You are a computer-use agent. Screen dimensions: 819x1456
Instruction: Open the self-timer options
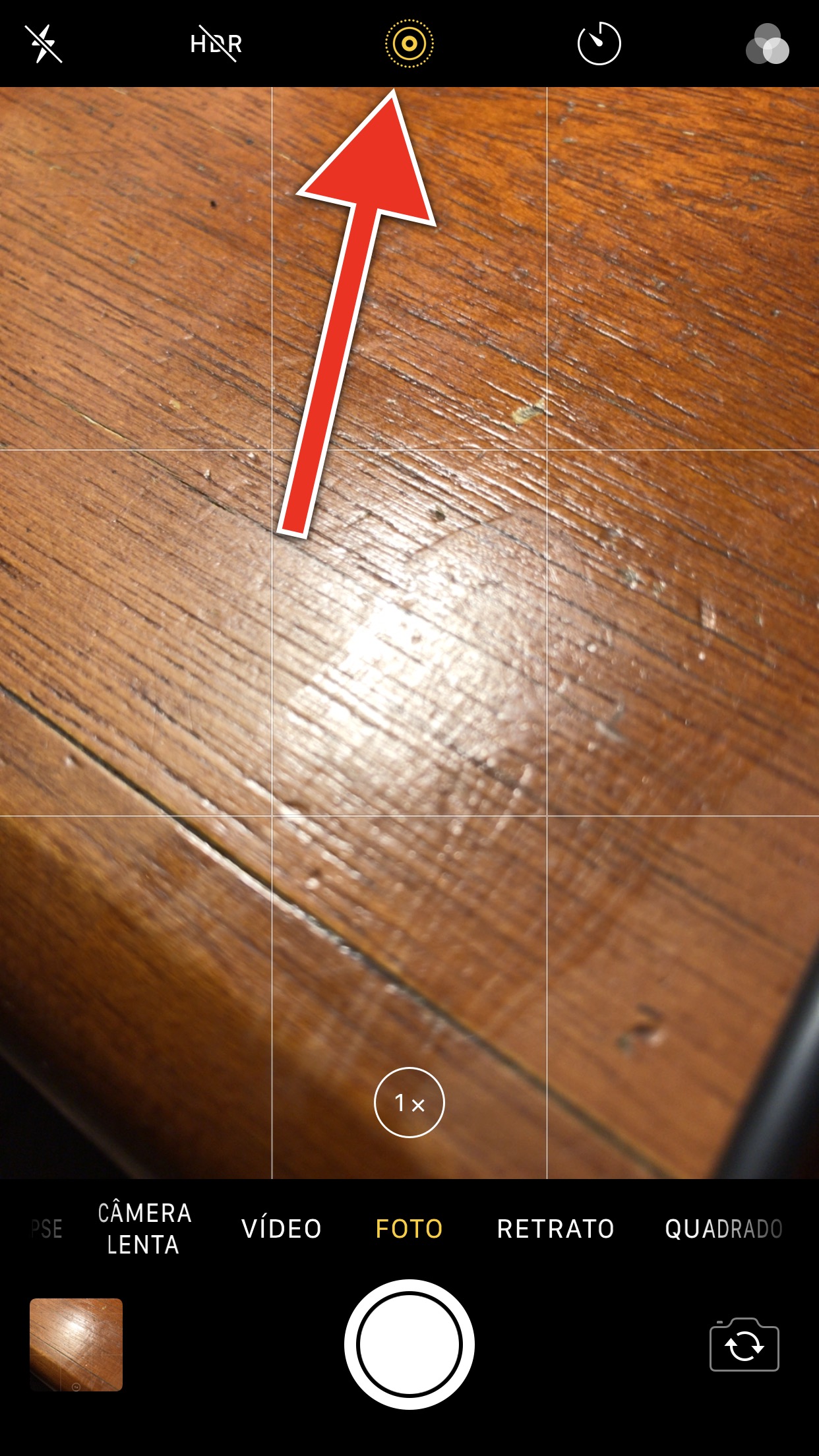click(599, 44)
